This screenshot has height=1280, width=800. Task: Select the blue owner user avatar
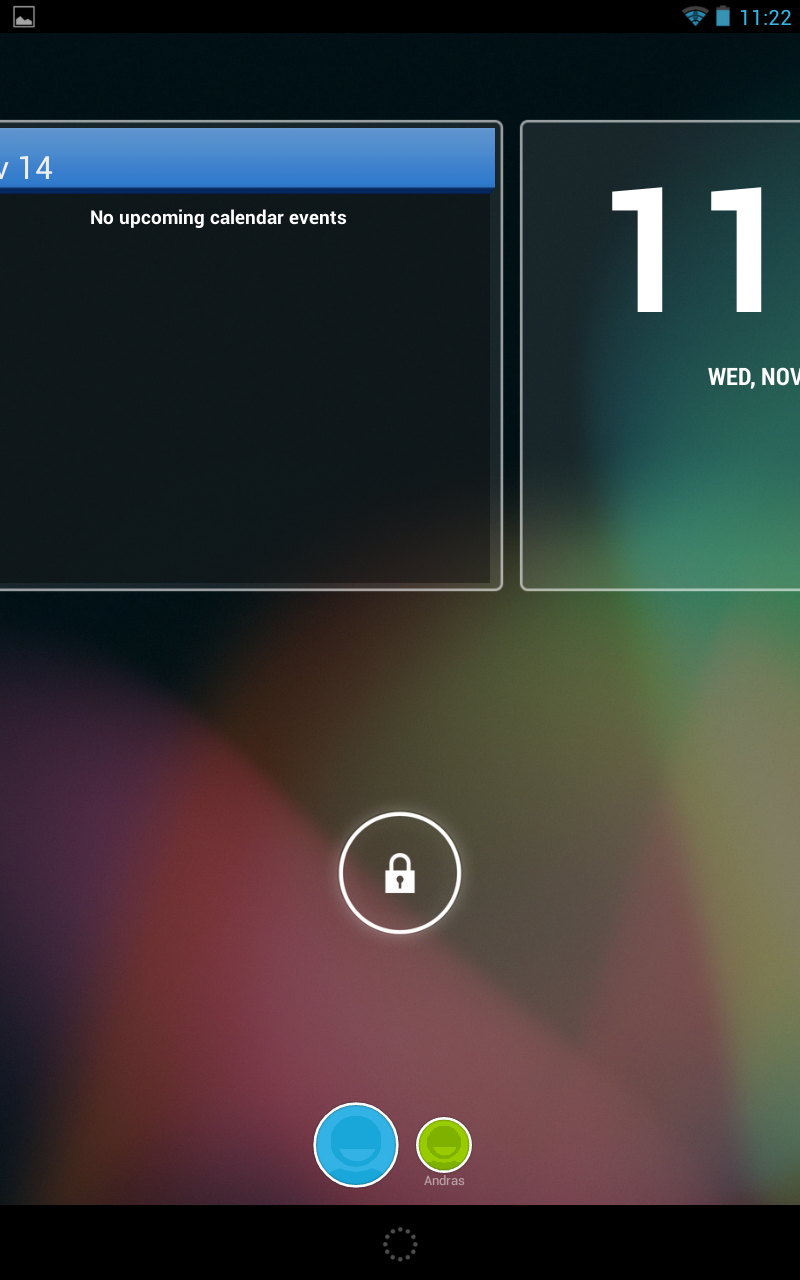[x=356, y=1145]
